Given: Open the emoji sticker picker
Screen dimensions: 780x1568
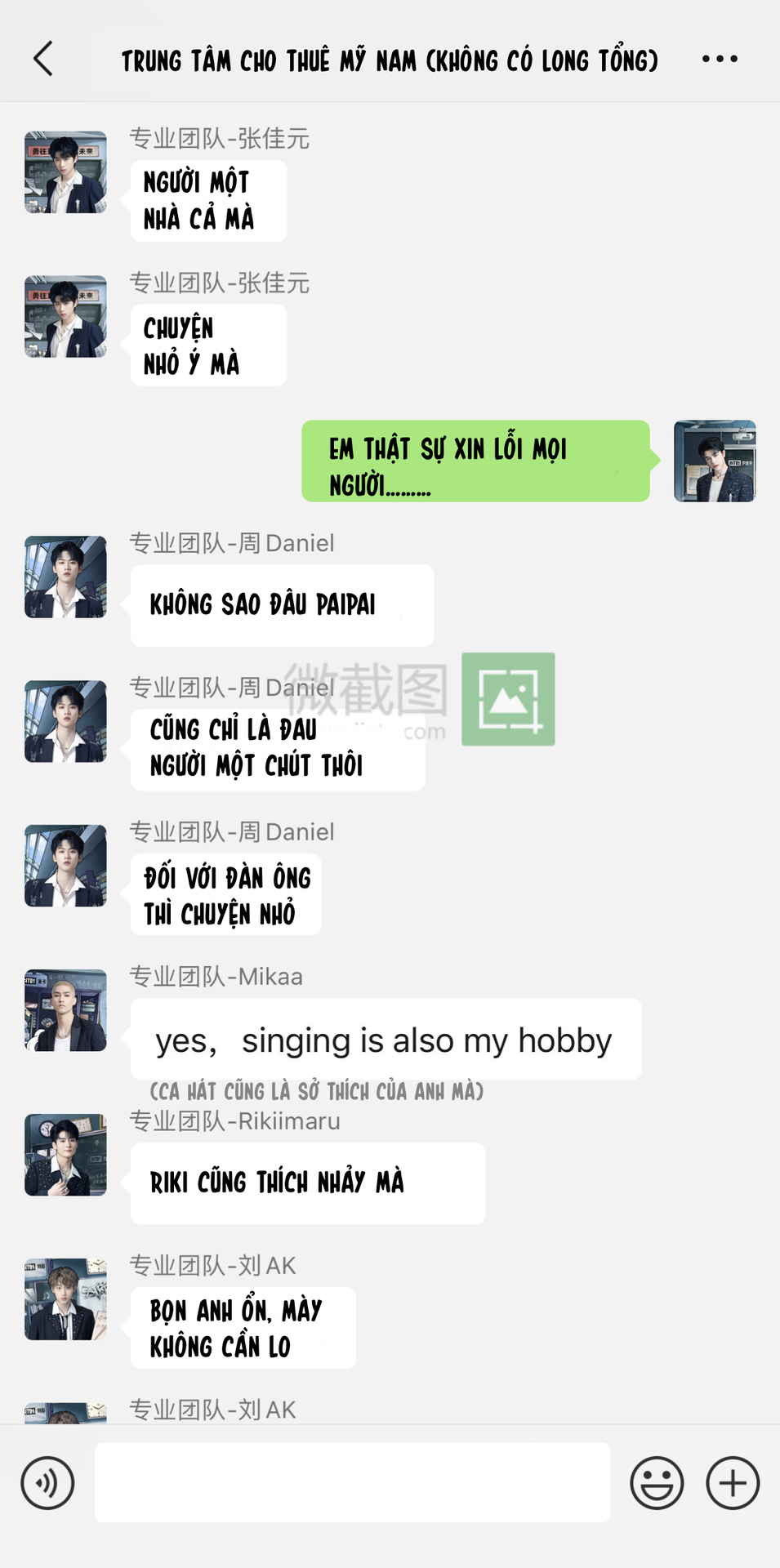Looking at the screenshot, I should point(657,1483).
